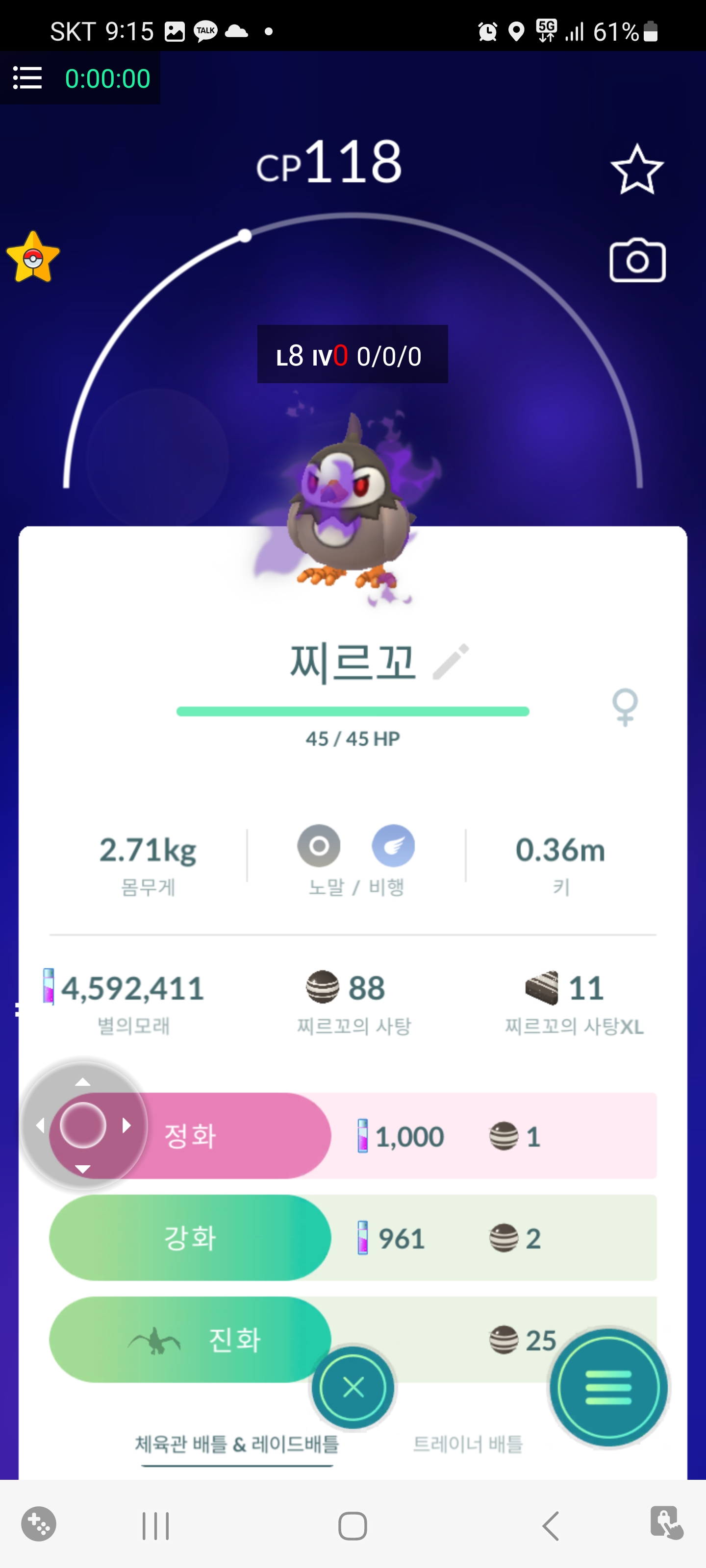Screen dimensions: 706x1568
Task: Switch to the 트레이너 배틀 tab
Action: (467, 1444)
